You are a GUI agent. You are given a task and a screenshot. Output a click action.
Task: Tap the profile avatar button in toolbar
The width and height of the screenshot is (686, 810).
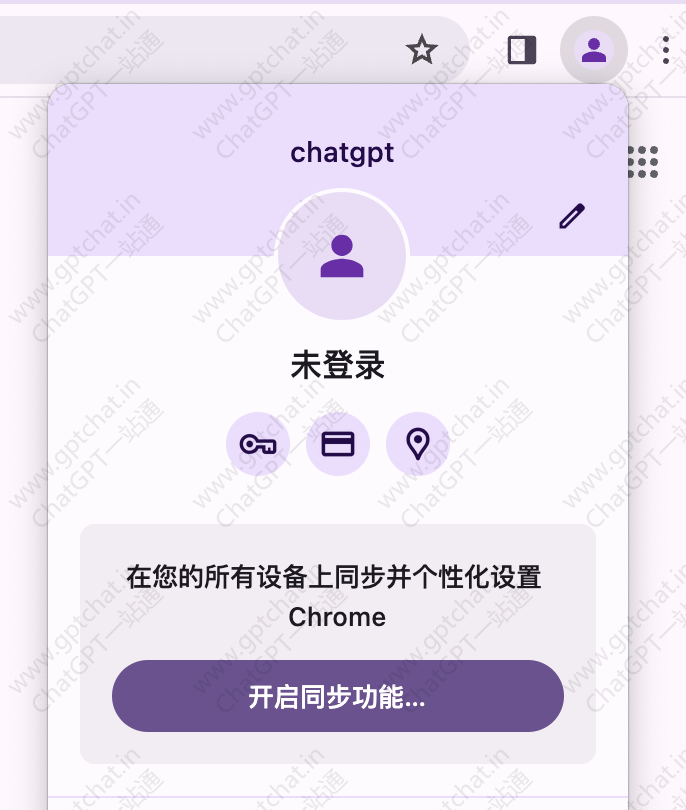pyautogui.click(x=594, y=50)
